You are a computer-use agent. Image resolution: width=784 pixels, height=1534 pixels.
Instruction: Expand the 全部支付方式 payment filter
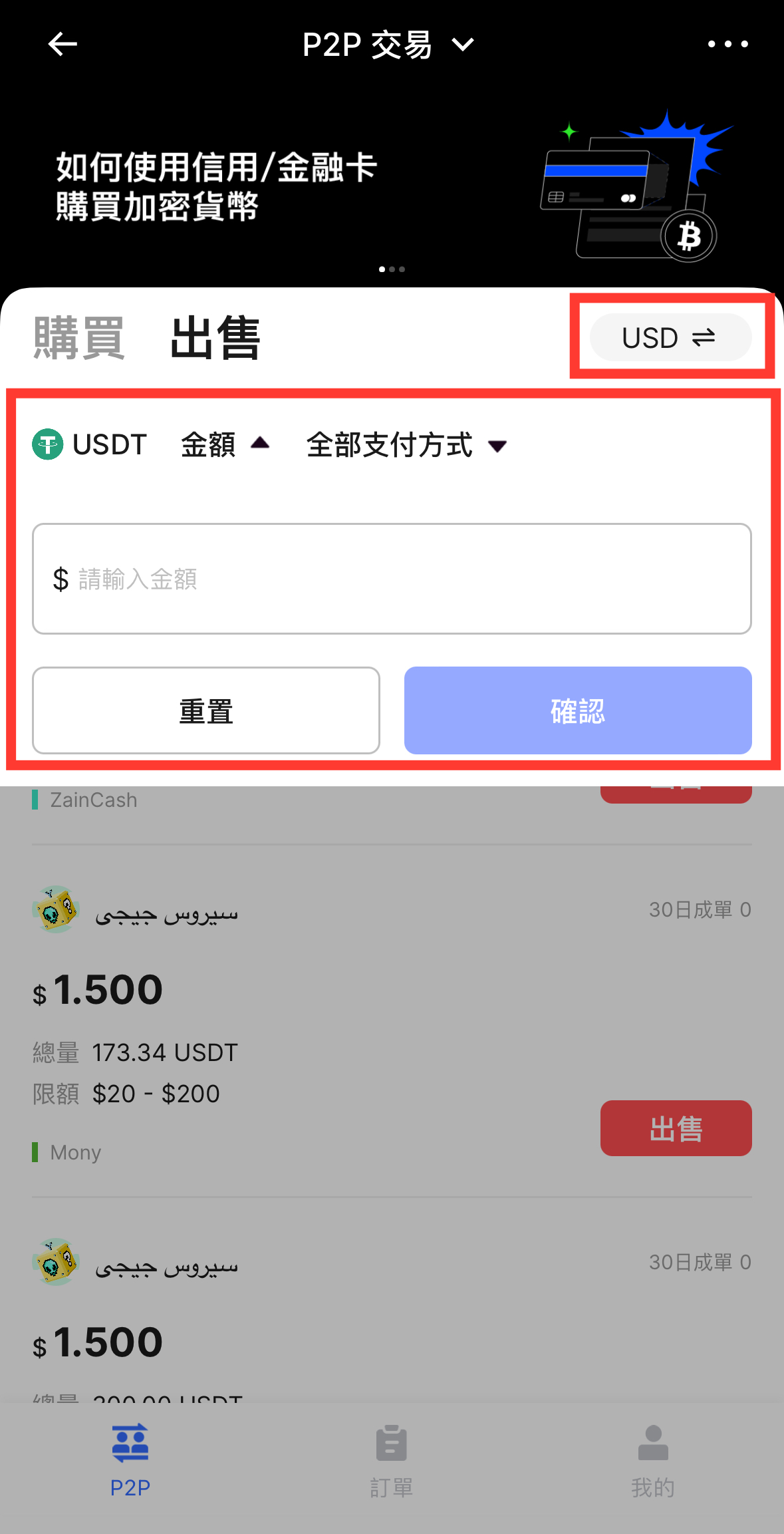pyautogui.click(x=406, y=445)
